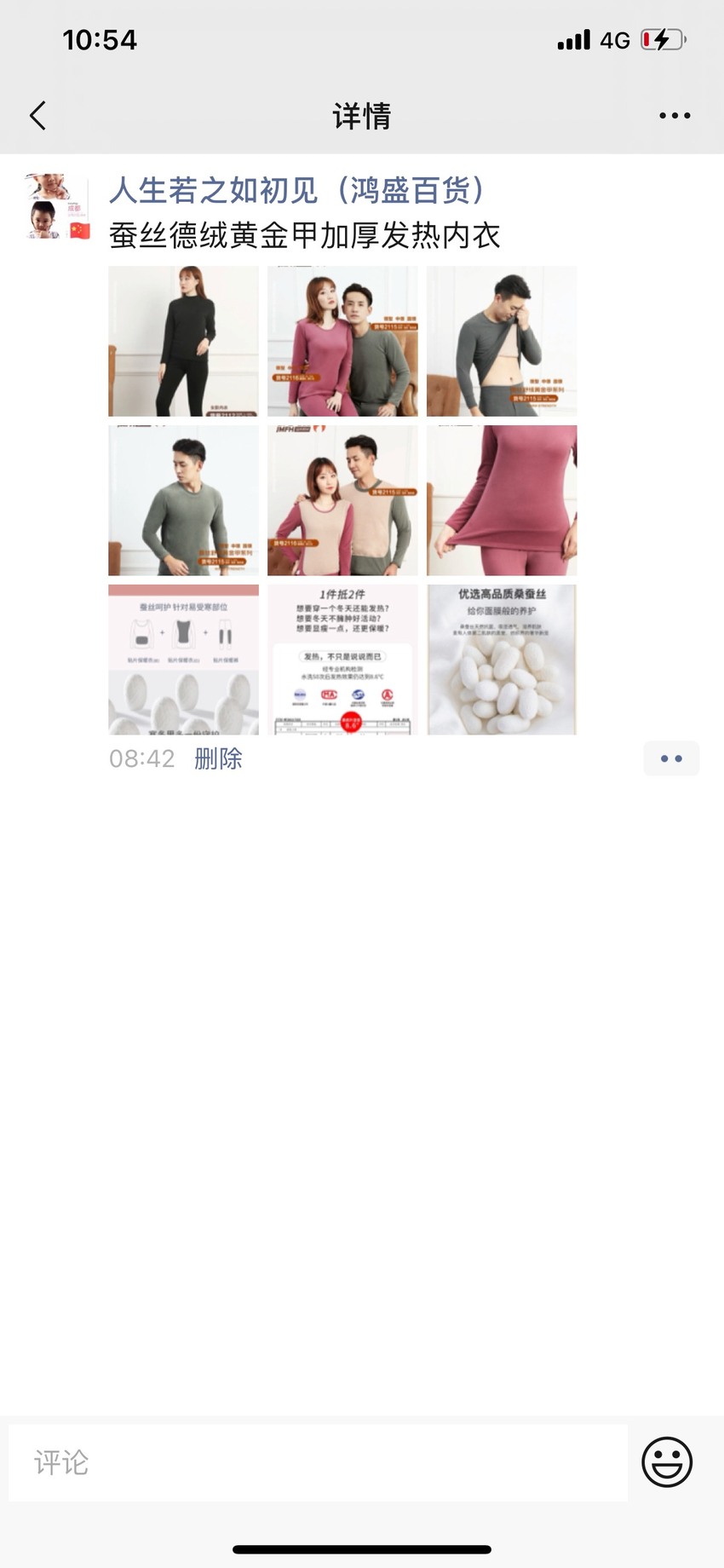The width and height of the screenshot is (724, 1568).
Task: Open the 优选高品质桑蚕丝 cocoon image
Action: pyautogui.click(x=502, y=660)
